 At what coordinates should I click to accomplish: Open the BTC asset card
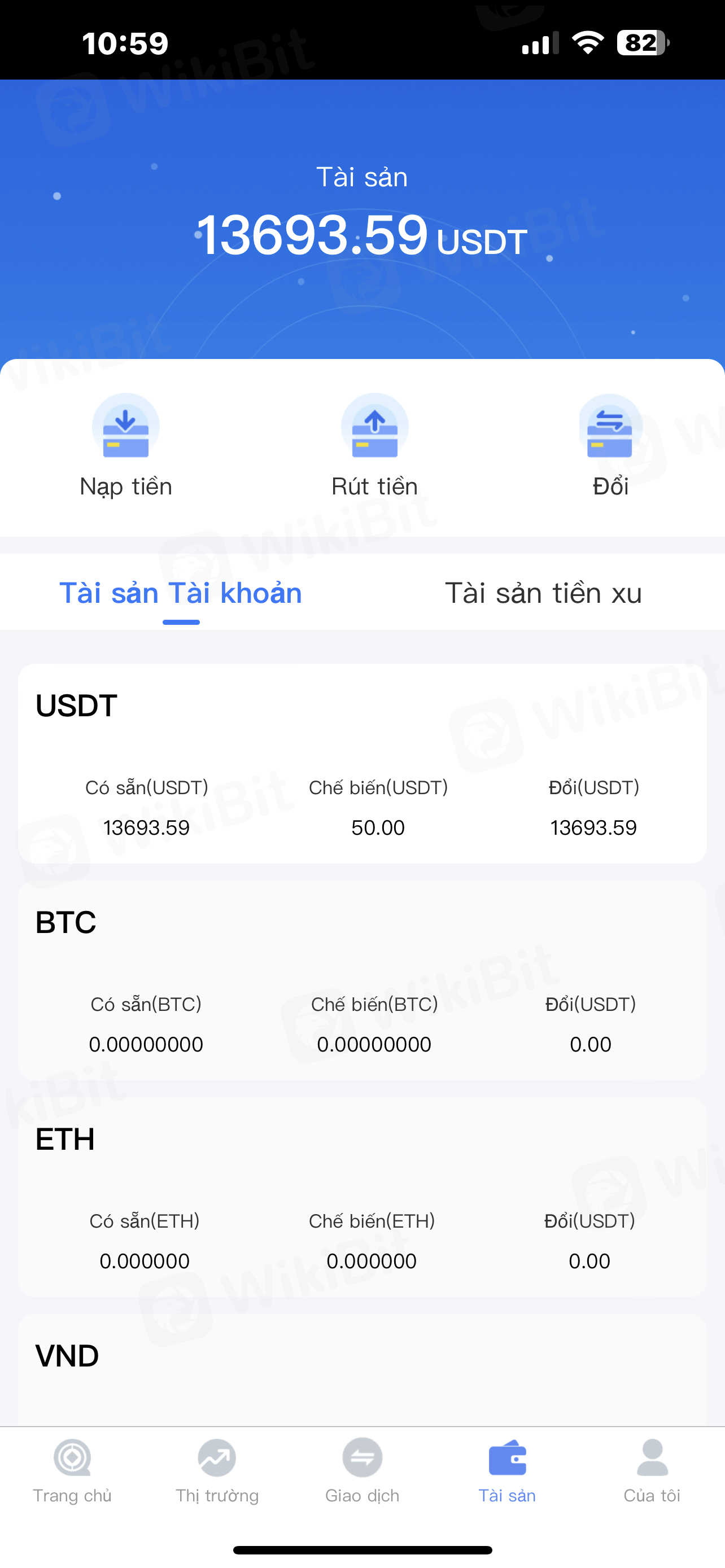point(362,980)
